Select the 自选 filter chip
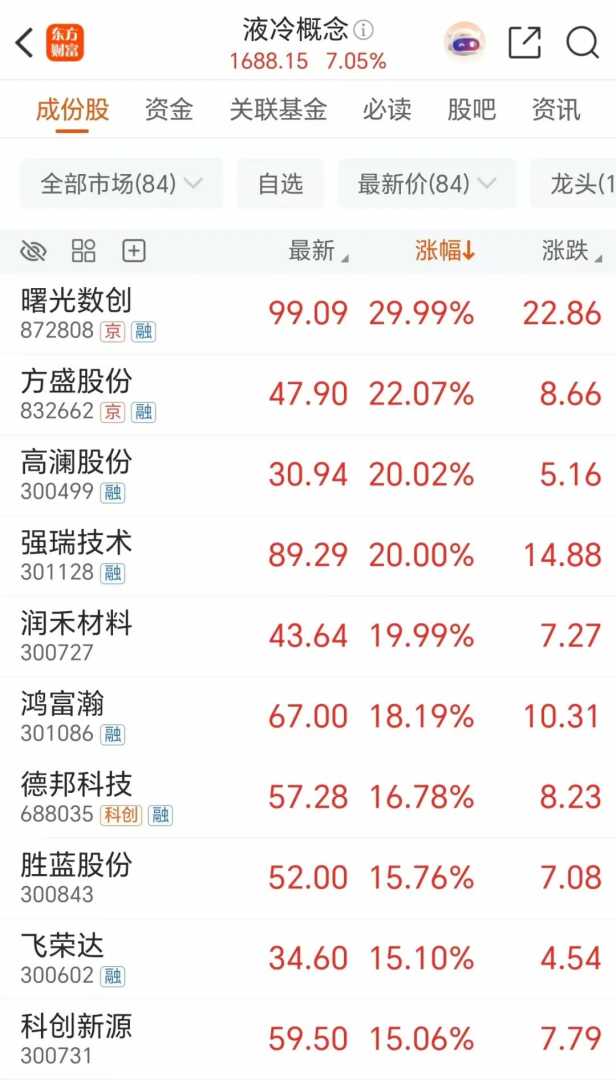This screenshot has width=616, height=1080. [280, 184]
